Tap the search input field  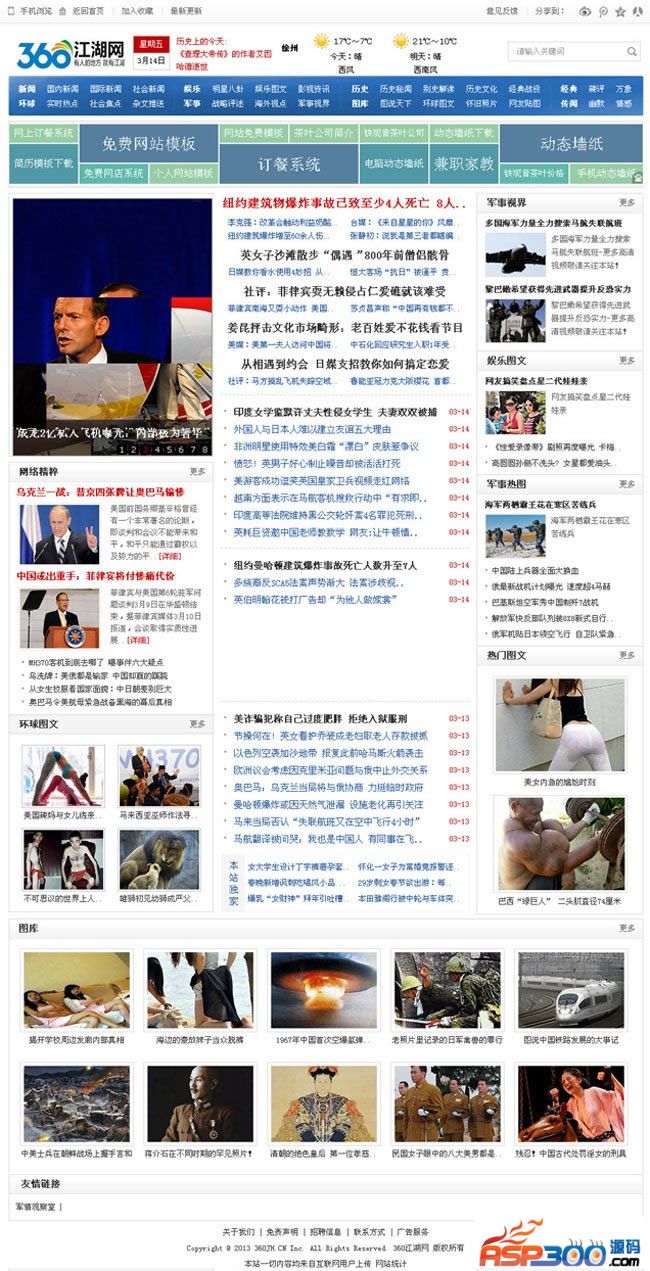tap(567, 51)
